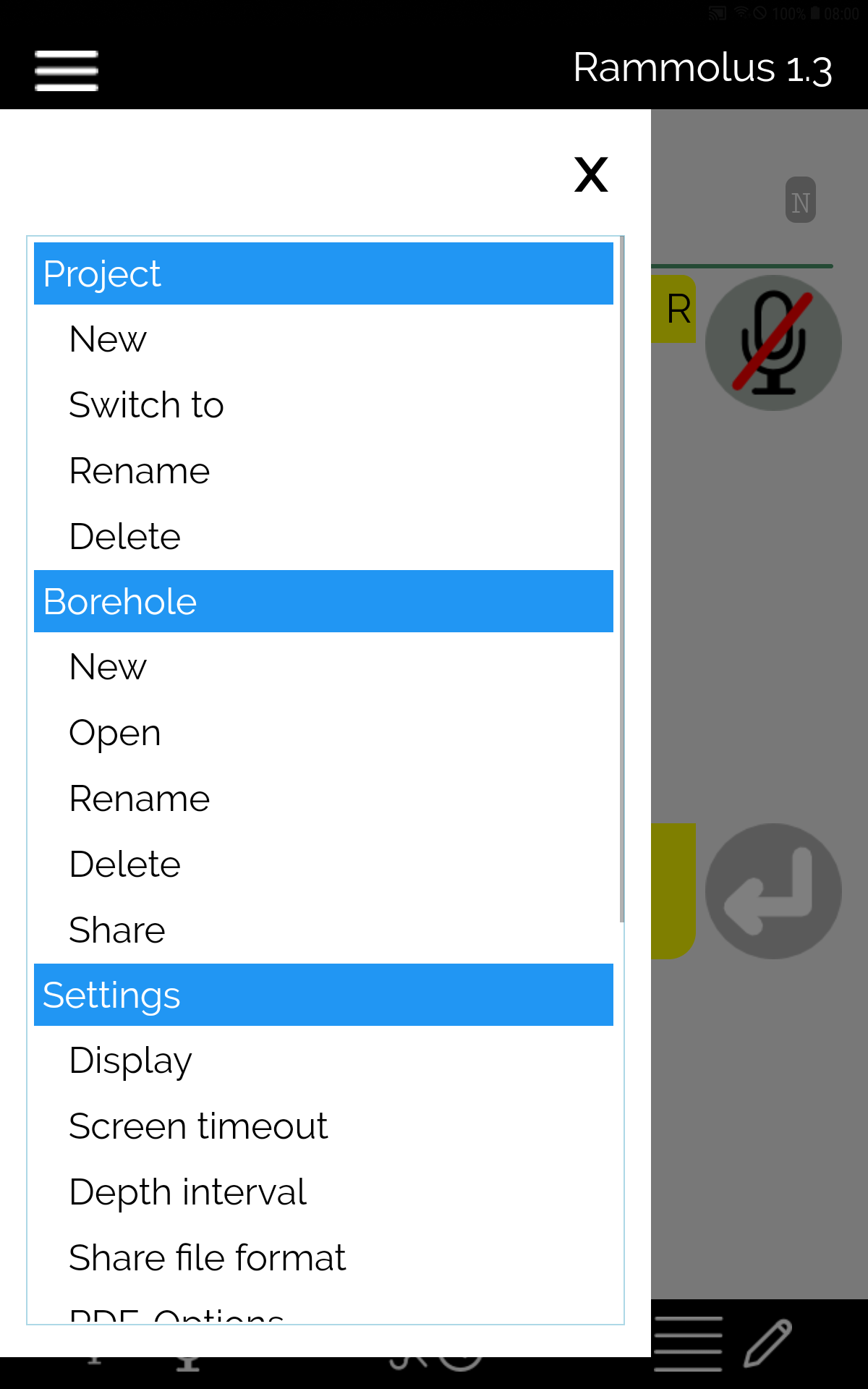Choose Rename under Borehole

(324, 798)
